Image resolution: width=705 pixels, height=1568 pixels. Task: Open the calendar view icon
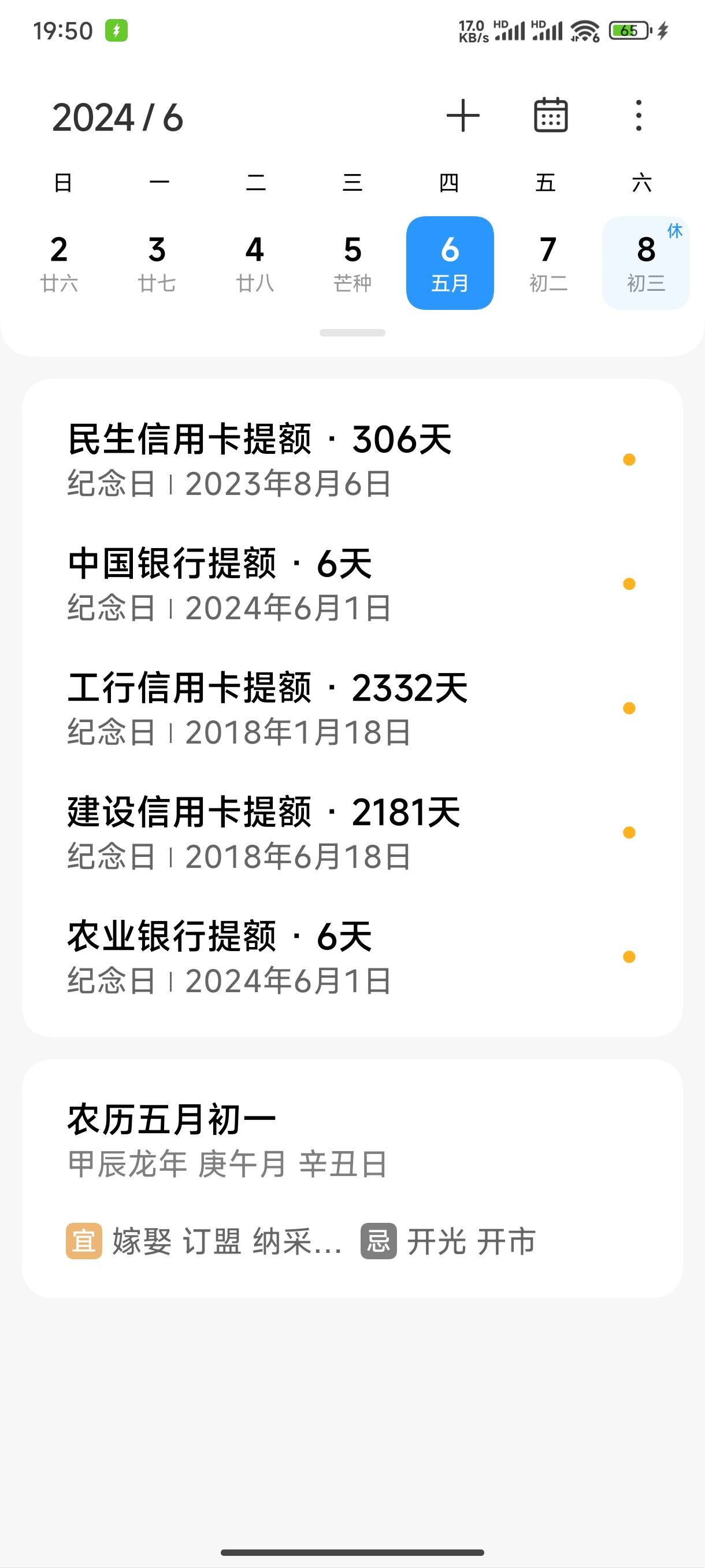click(x=551, y=115)
